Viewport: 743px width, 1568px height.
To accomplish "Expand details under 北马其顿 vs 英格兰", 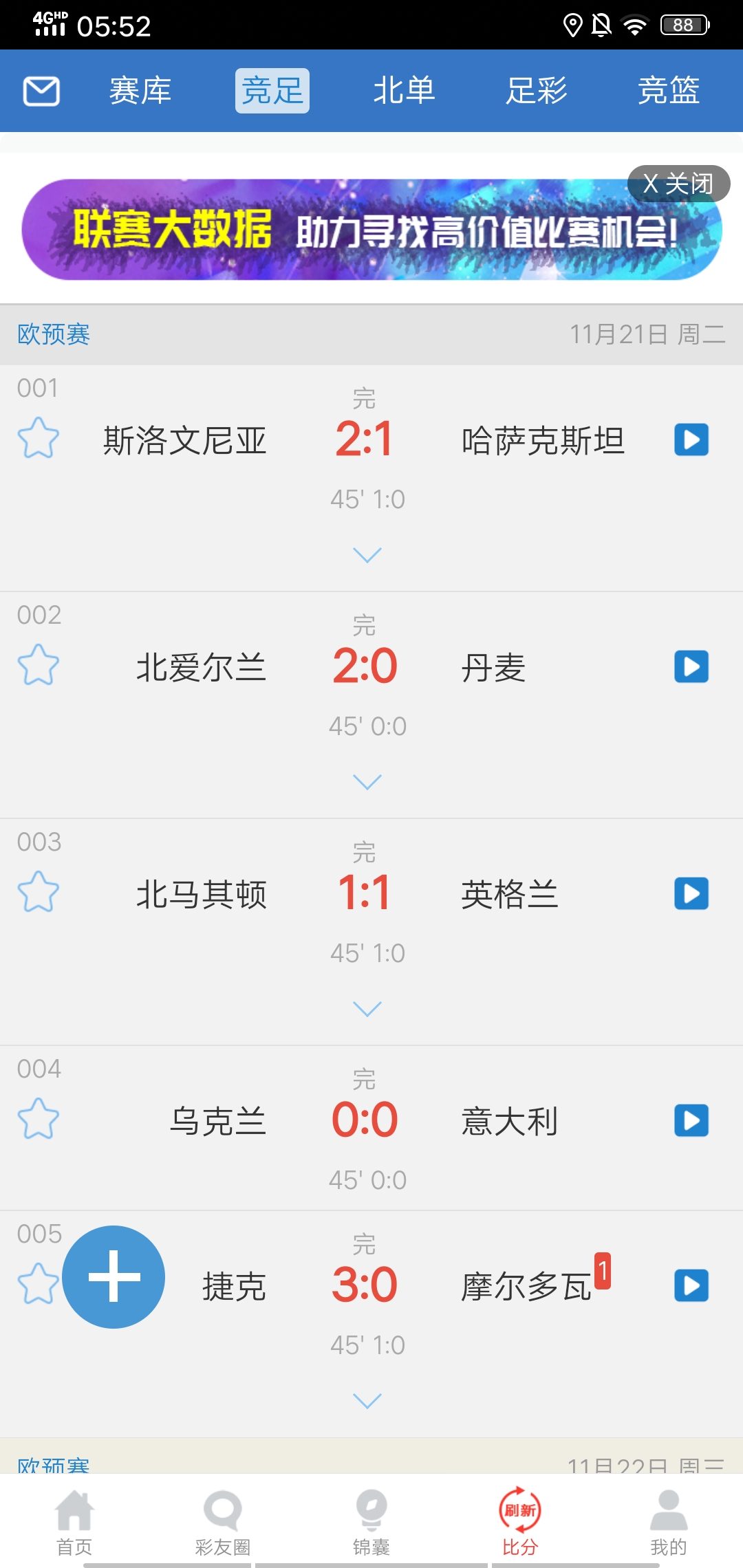I will (x=367, y=1009).
